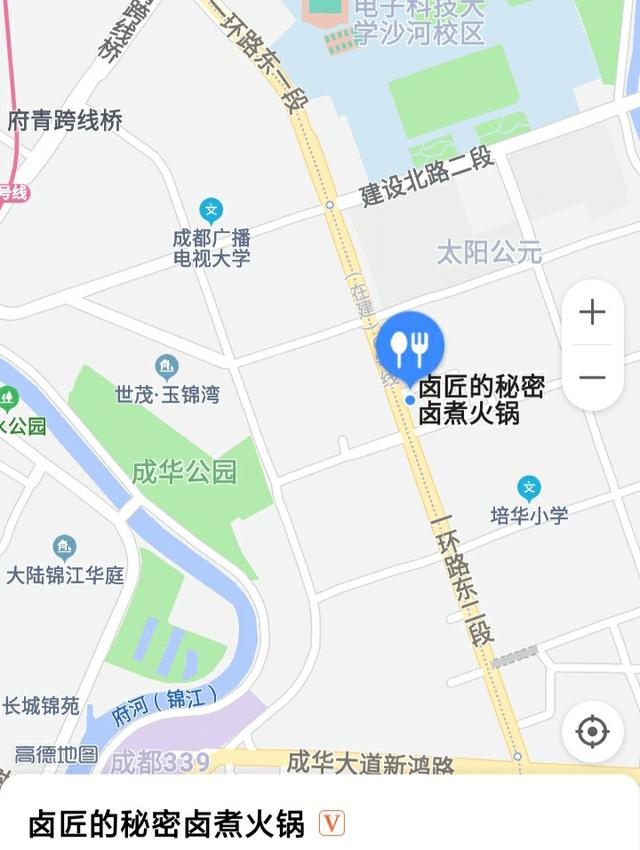Zoom out of the map
The width and height of the screenshot is (640, 850).
(592, 377)
